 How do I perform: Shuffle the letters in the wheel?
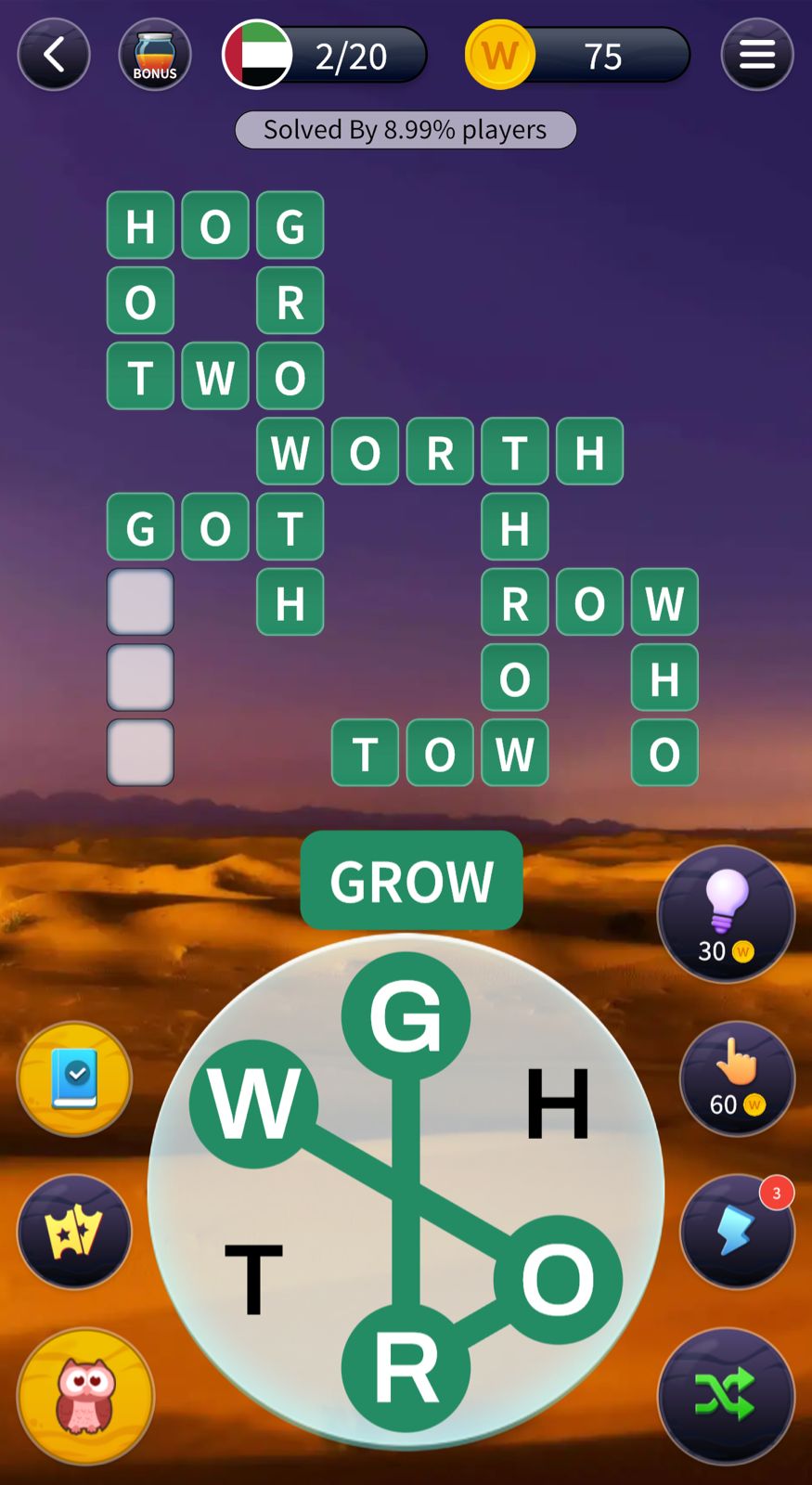point(726,1395)
